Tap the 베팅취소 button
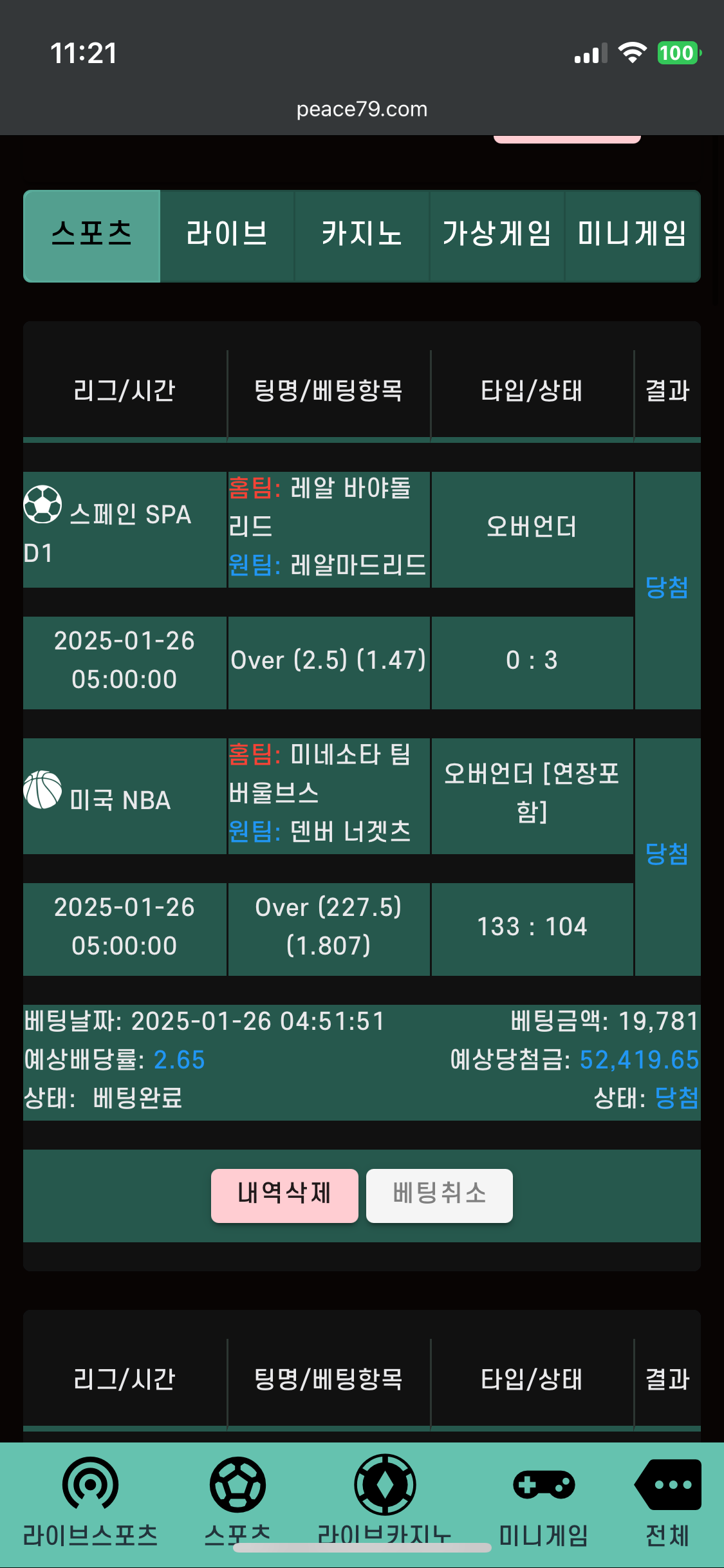724x1568 pixels. [x=440, y=1195]
